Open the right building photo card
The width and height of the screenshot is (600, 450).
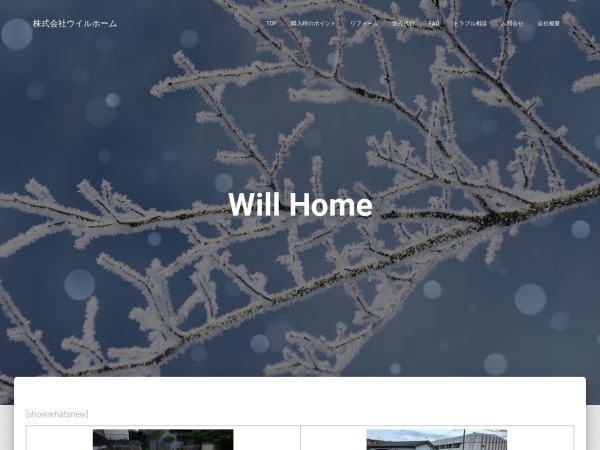(436, 439)
